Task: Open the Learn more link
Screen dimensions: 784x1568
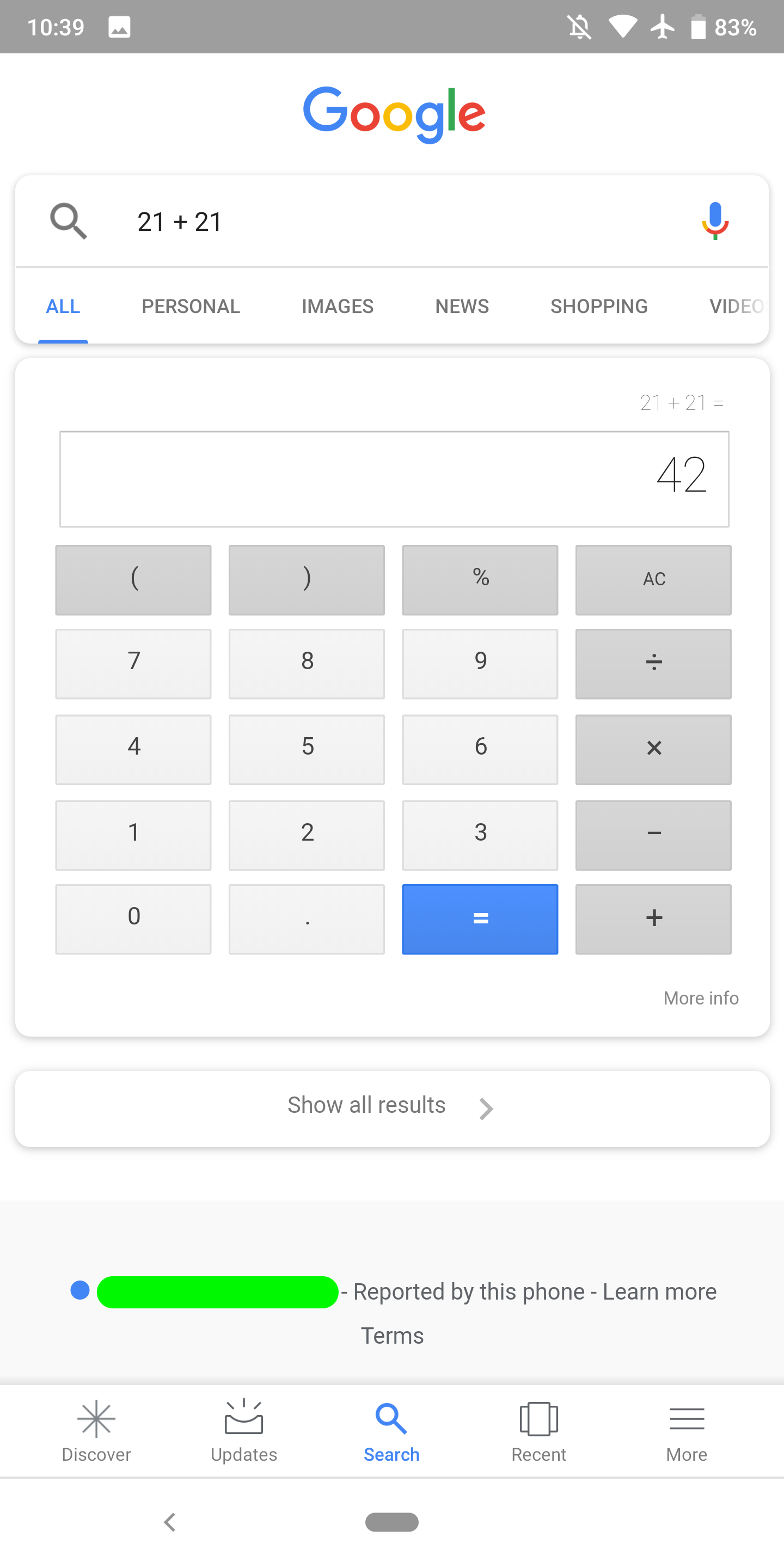Action: [x=659, y=1291]
